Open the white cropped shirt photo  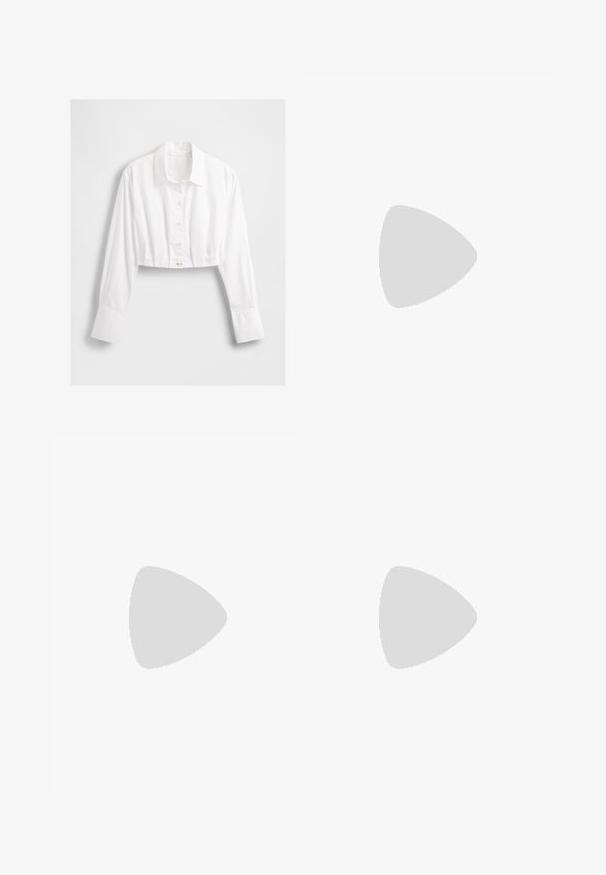177,242
